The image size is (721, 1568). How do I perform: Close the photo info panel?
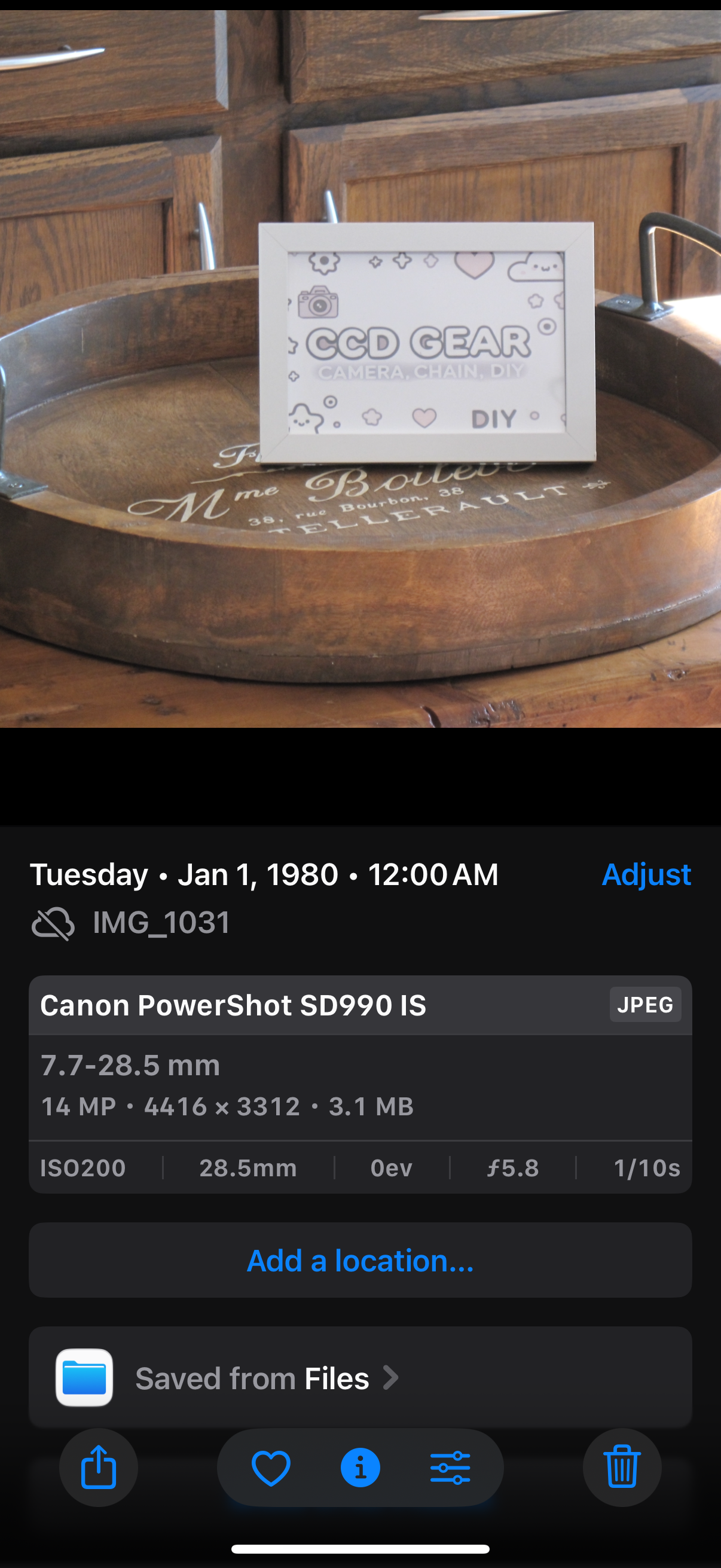[x=360, y=1467]
